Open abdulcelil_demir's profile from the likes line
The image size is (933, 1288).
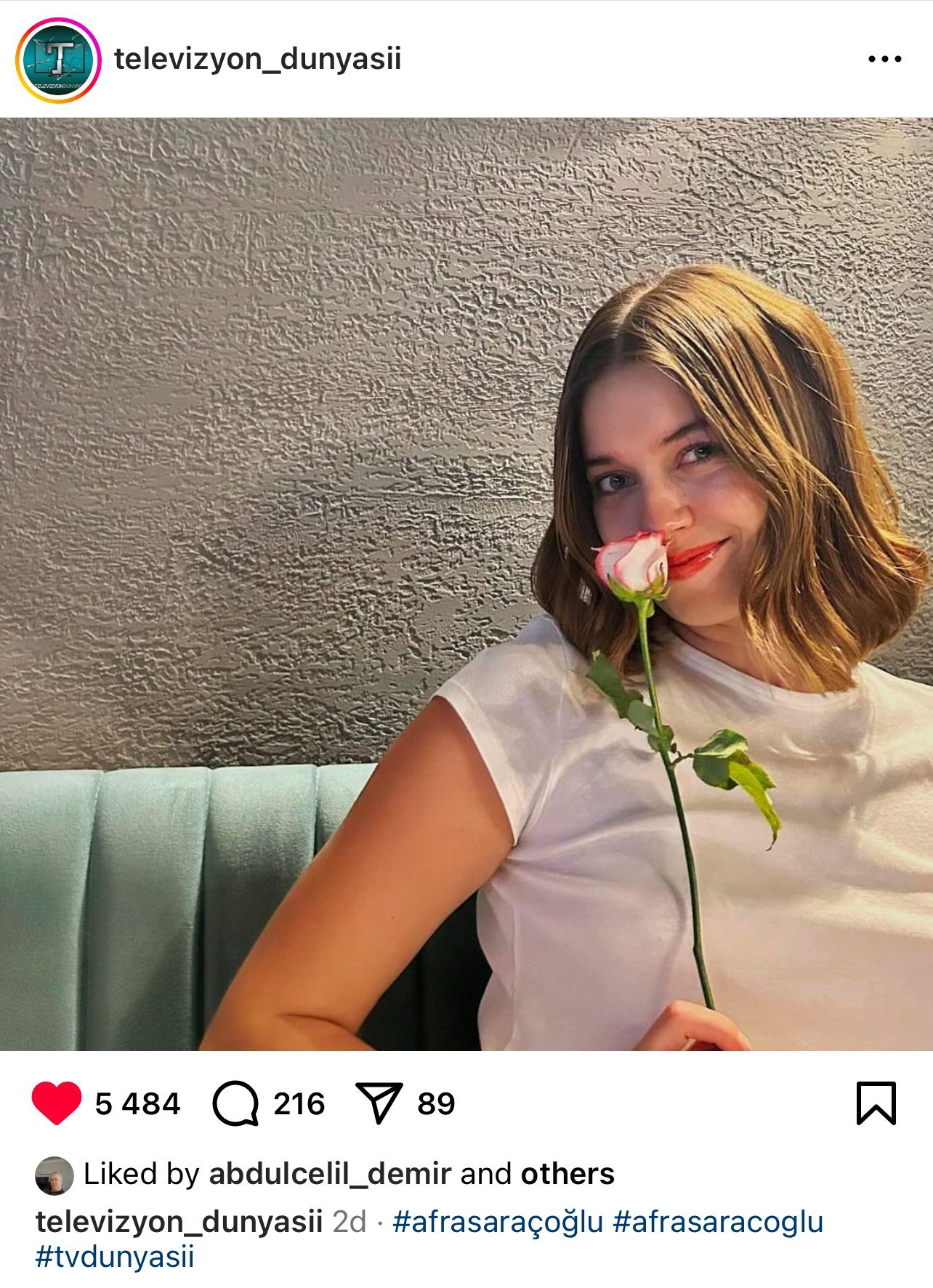click(x=330, y=1174)
